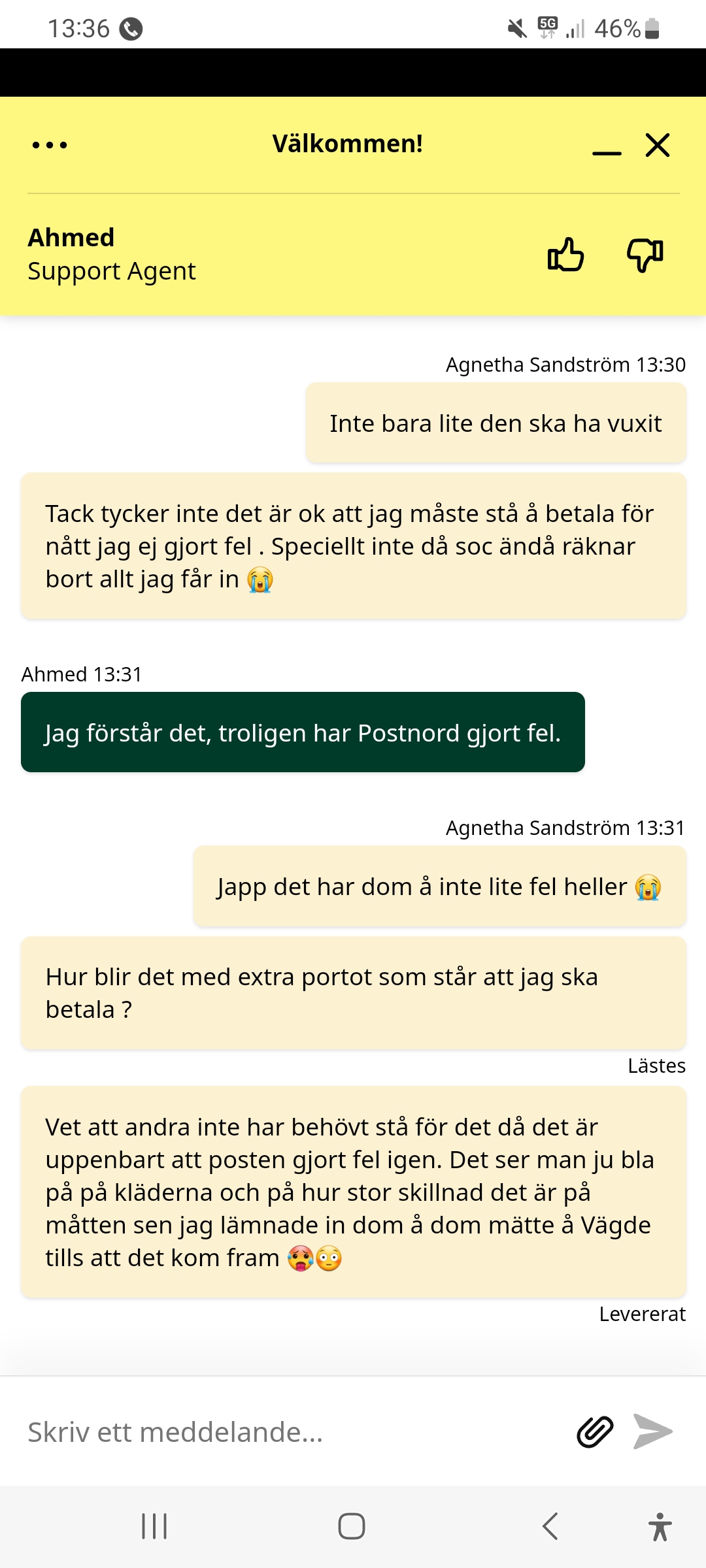Send the message with the arrow icon

tap(653, 1432)
